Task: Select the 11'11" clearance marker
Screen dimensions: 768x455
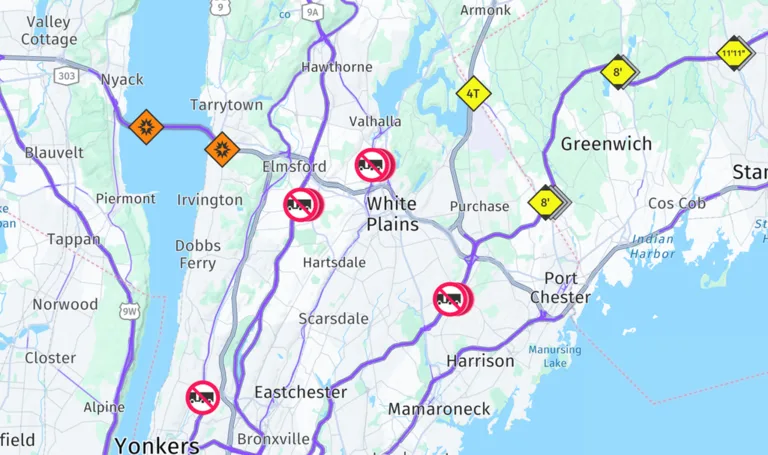Action: 732,53
